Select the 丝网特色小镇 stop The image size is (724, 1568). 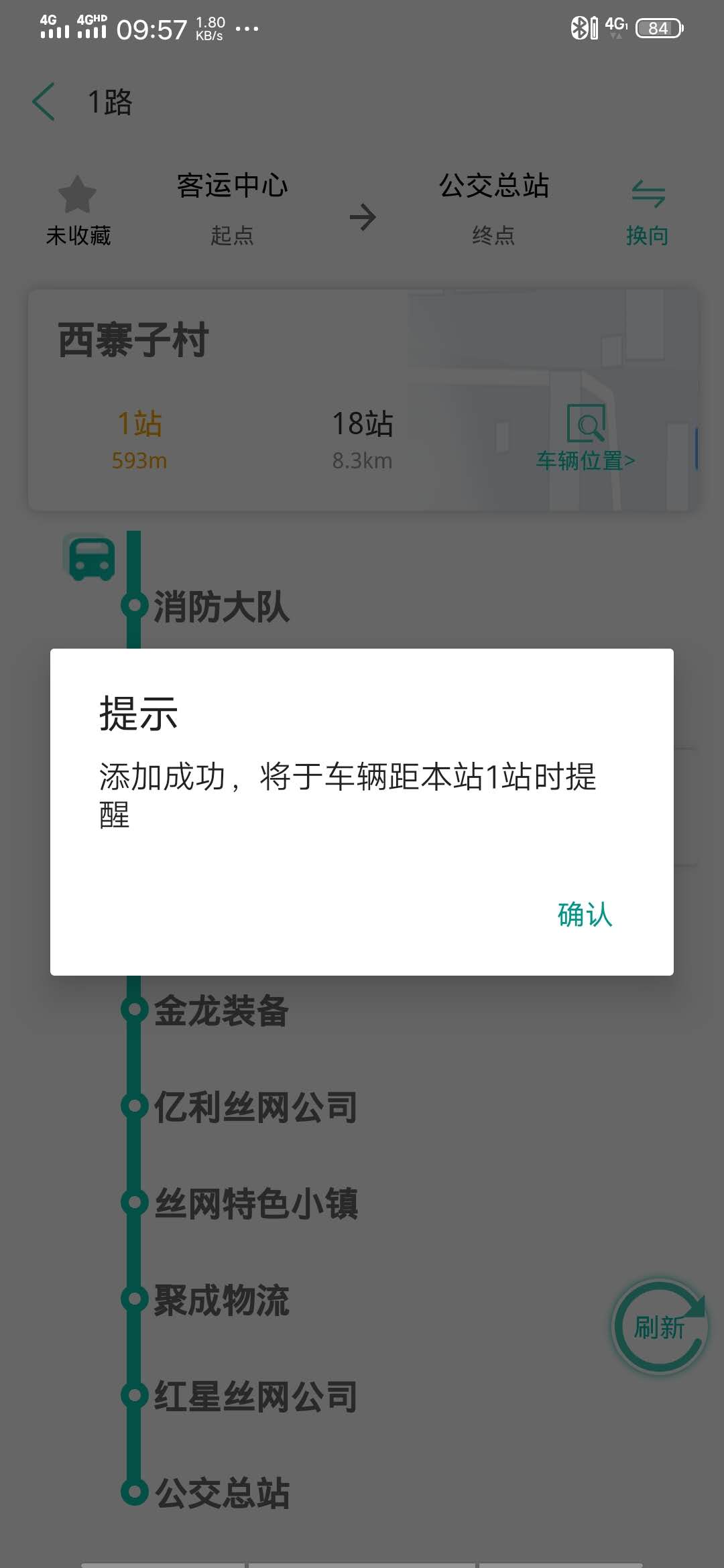256,1203
